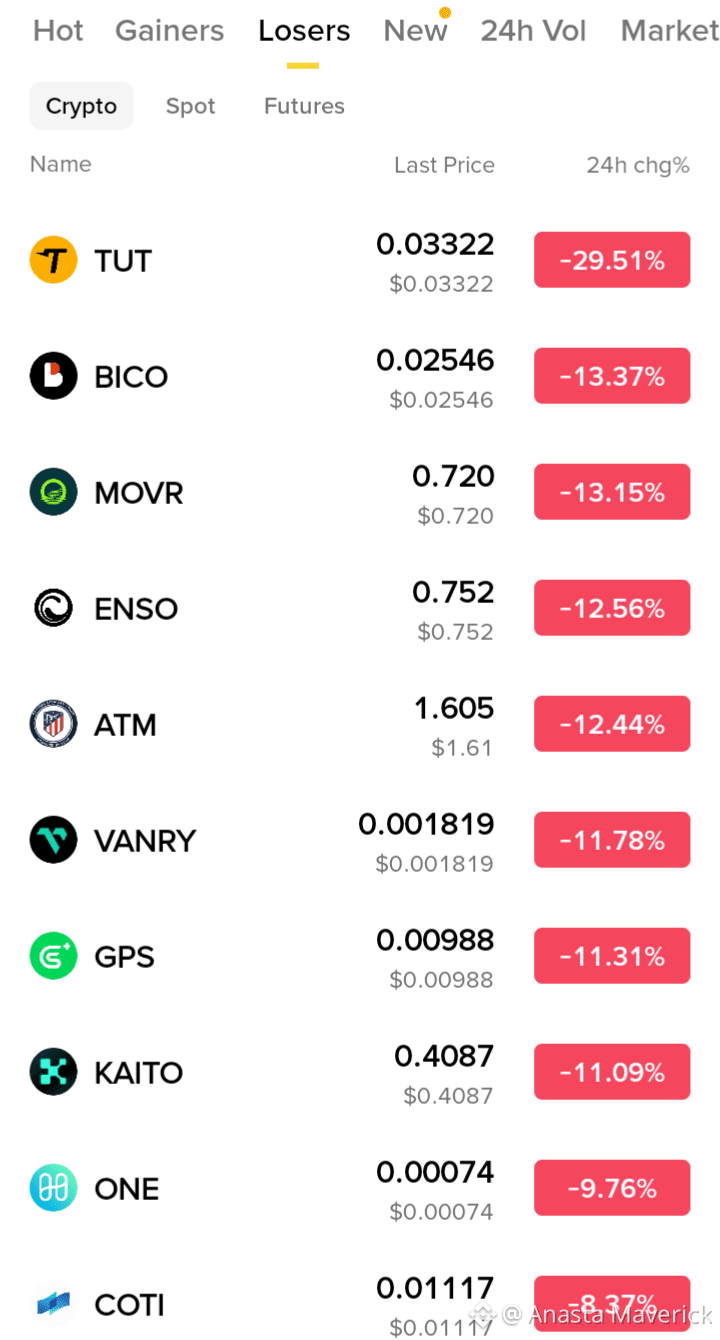
Task: Select the Futures filter
Action: (x=304, y=106)
